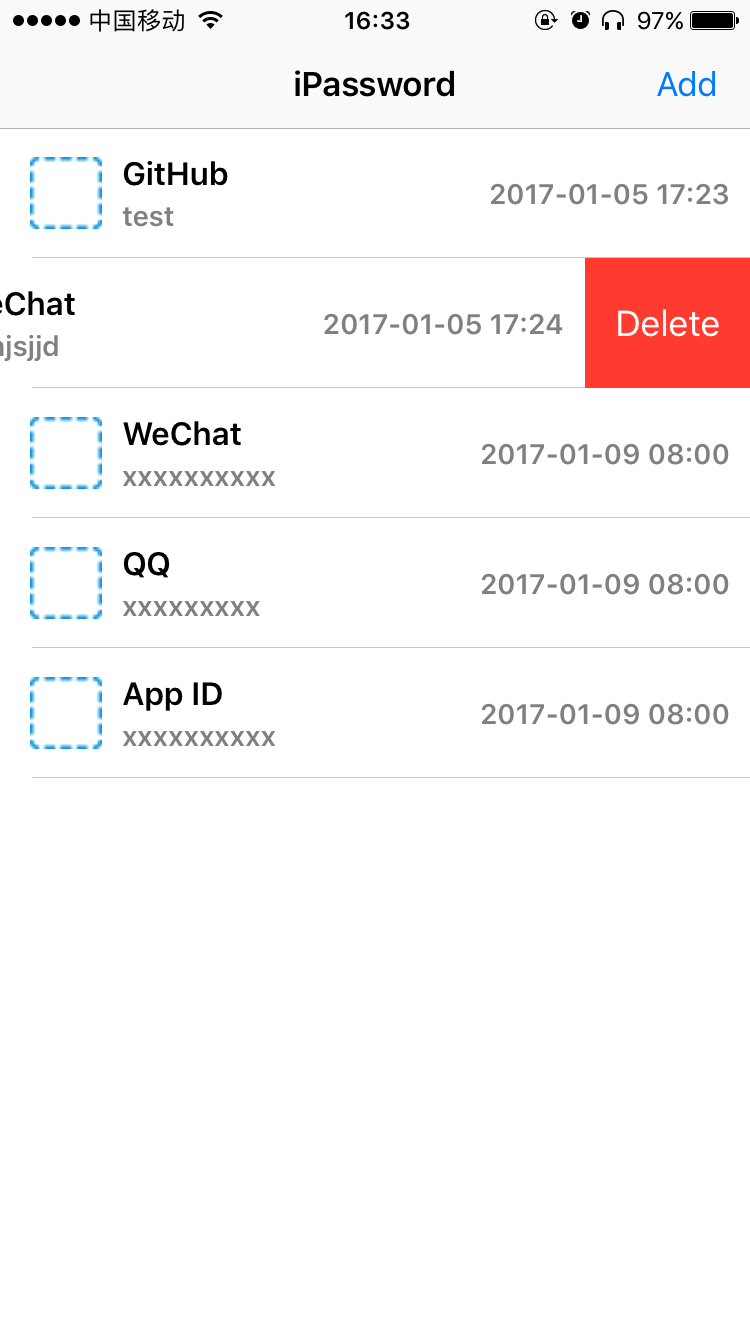Tap Add to create a new password entry

pos(687,84)
